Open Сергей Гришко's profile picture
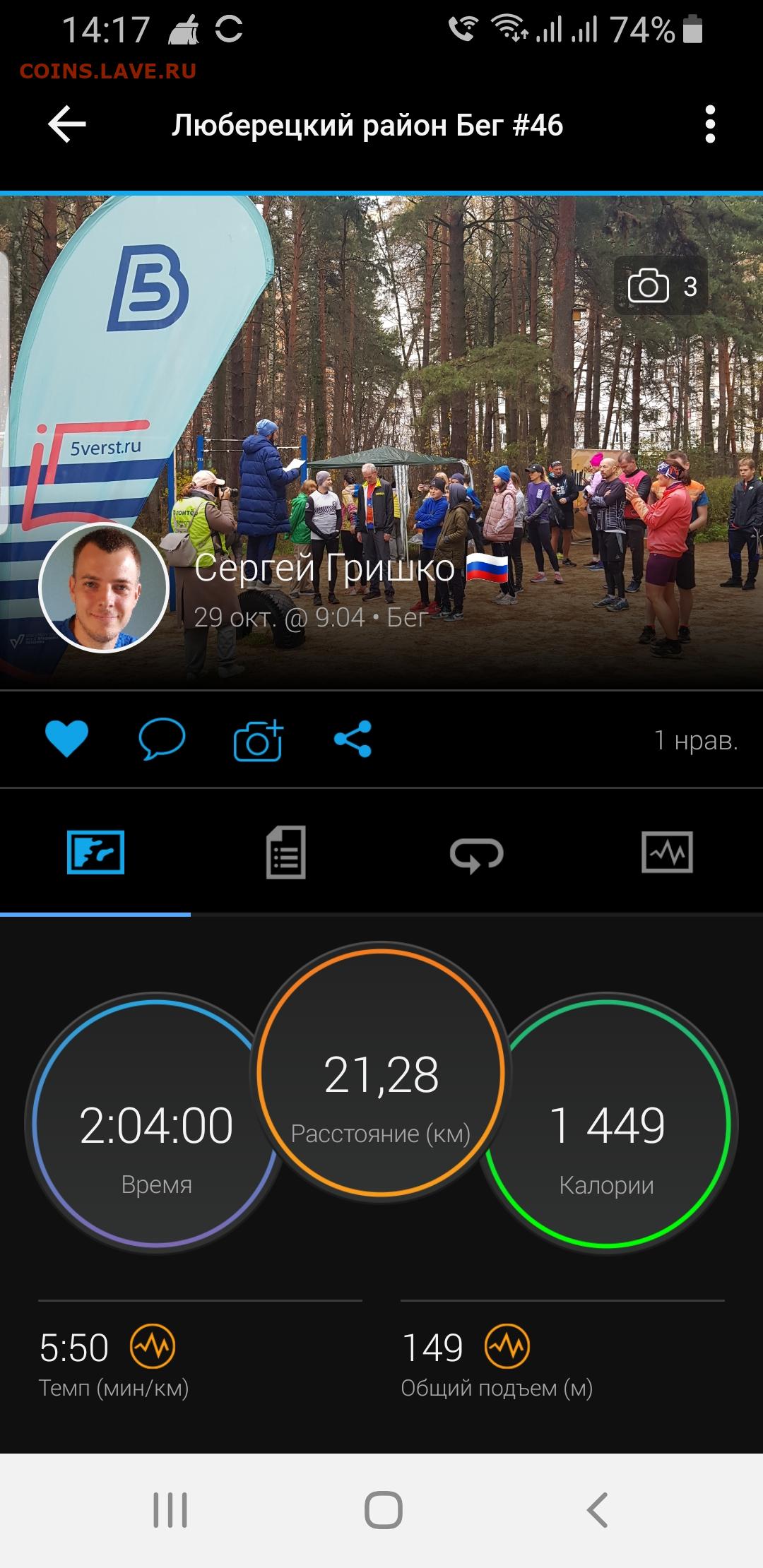Image resolution: width=763 pixels, height=1568 pixels. [103, 587]
